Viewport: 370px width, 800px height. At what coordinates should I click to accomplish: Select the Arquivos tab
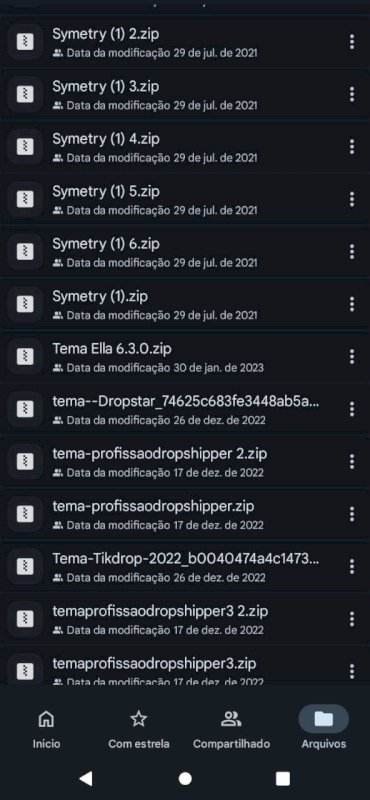(x=324, y=730)
